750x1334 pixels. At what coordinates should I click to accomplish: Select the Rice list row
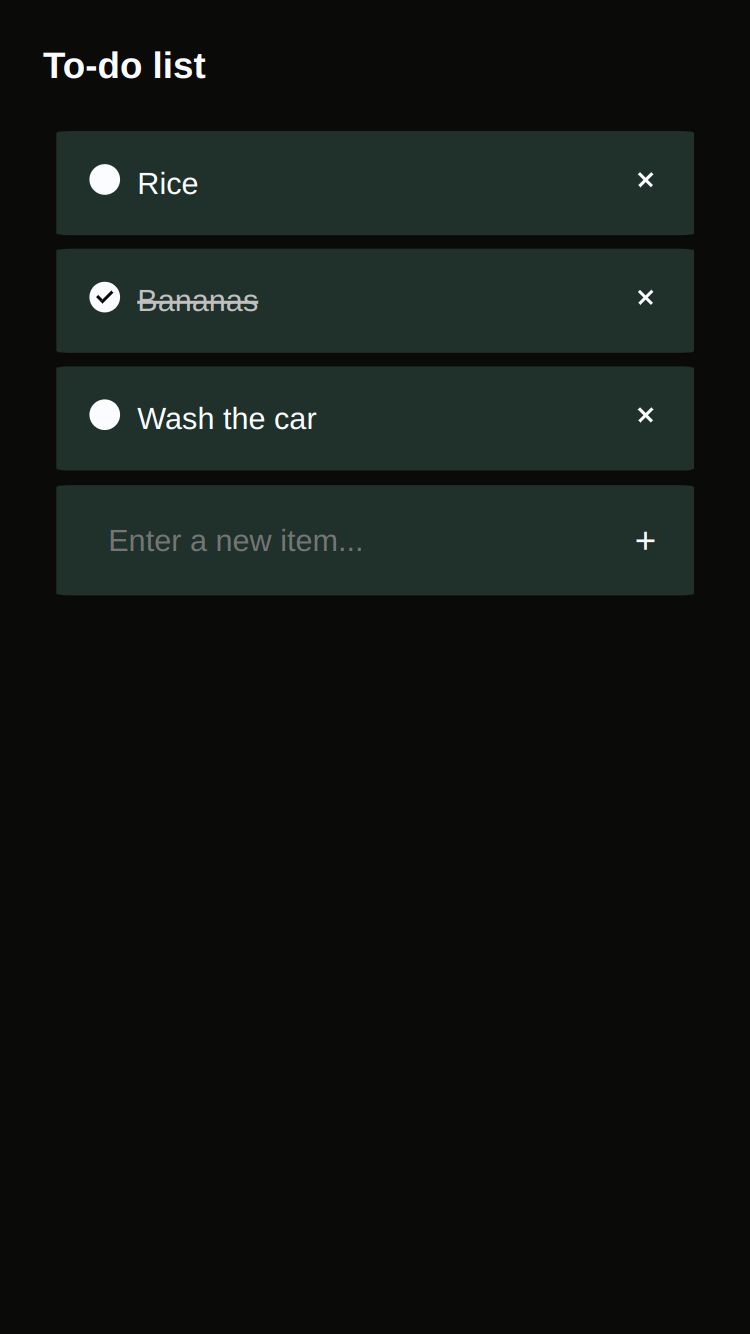click(375, 183)
